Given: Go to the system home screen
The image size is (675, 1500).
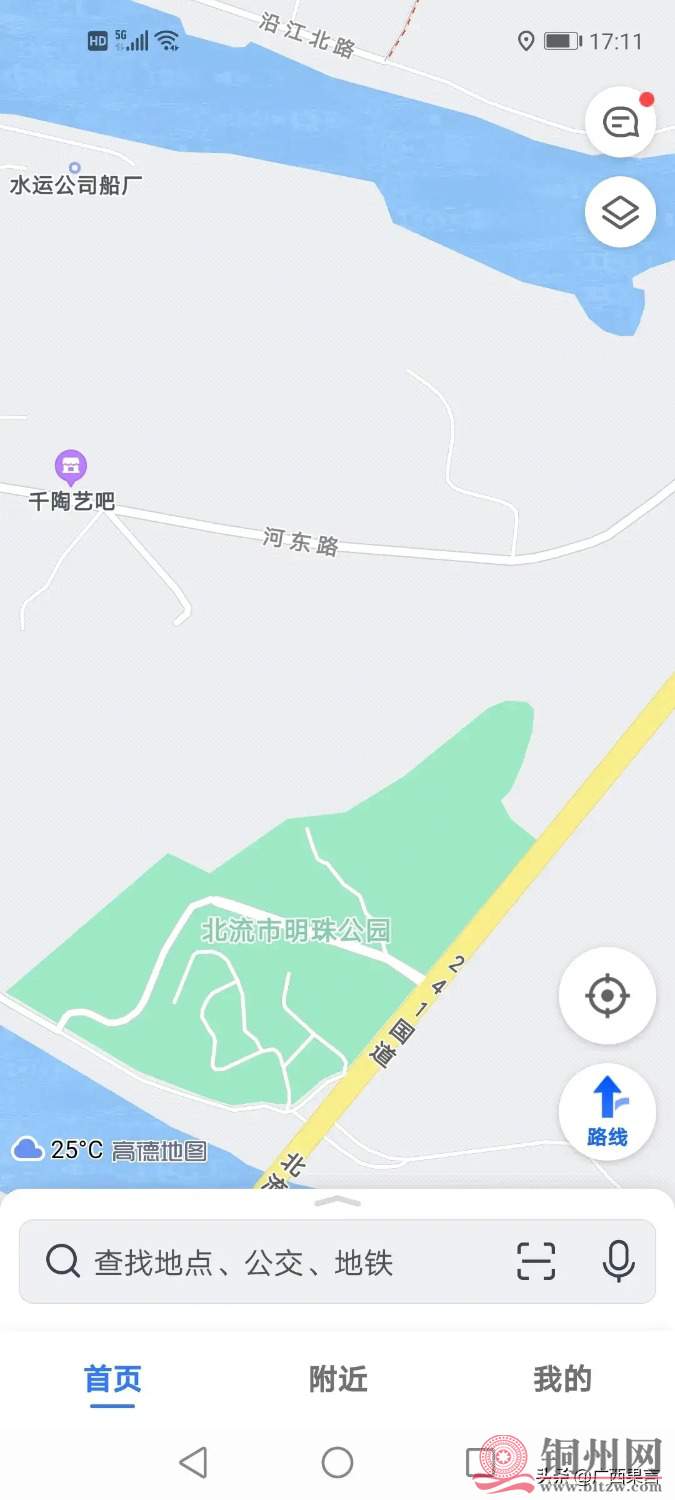Looking at the screenshot, I should coord(337,1463).
